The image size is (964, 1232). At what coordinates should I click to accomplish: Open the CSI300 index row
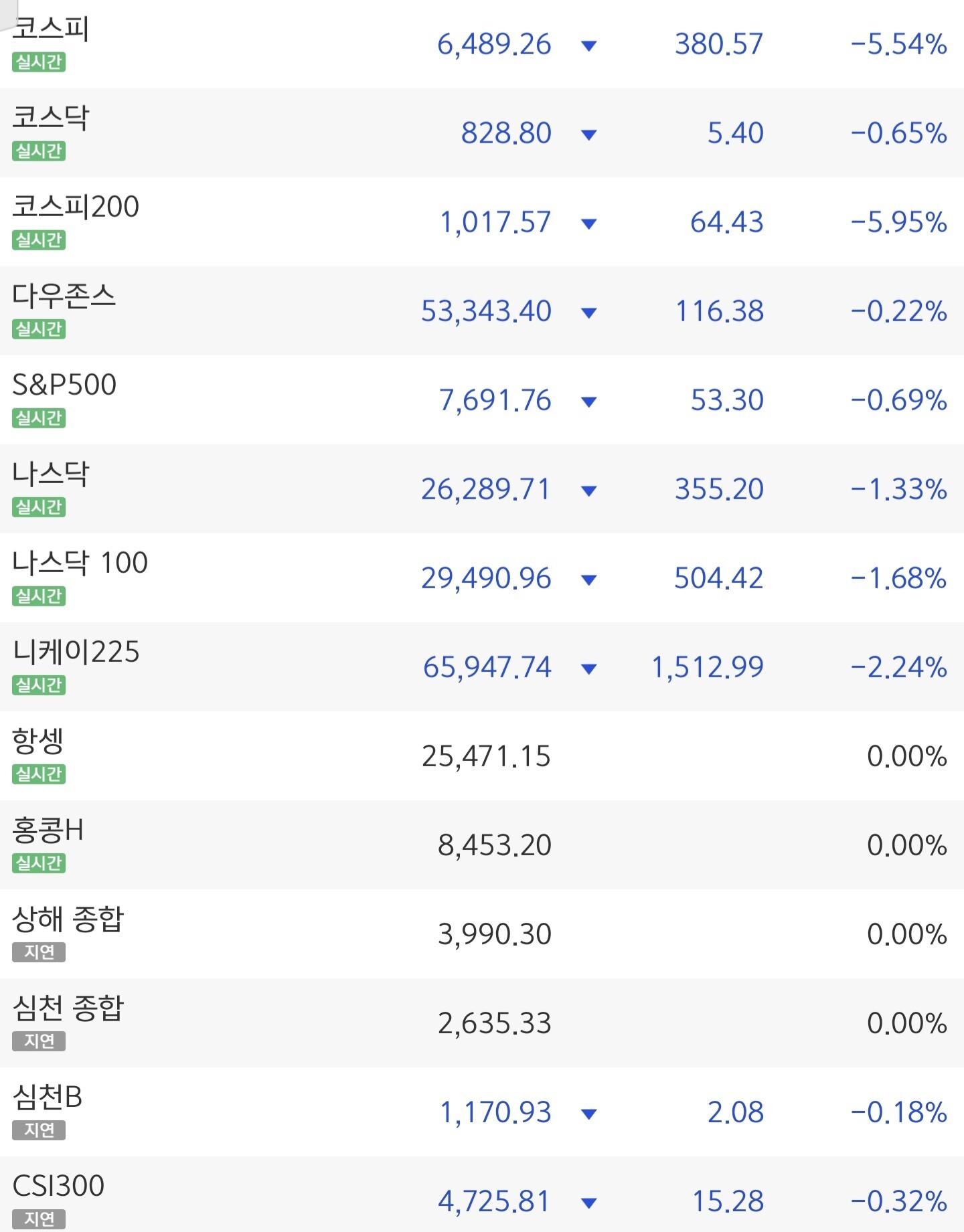pos(482,1195)
